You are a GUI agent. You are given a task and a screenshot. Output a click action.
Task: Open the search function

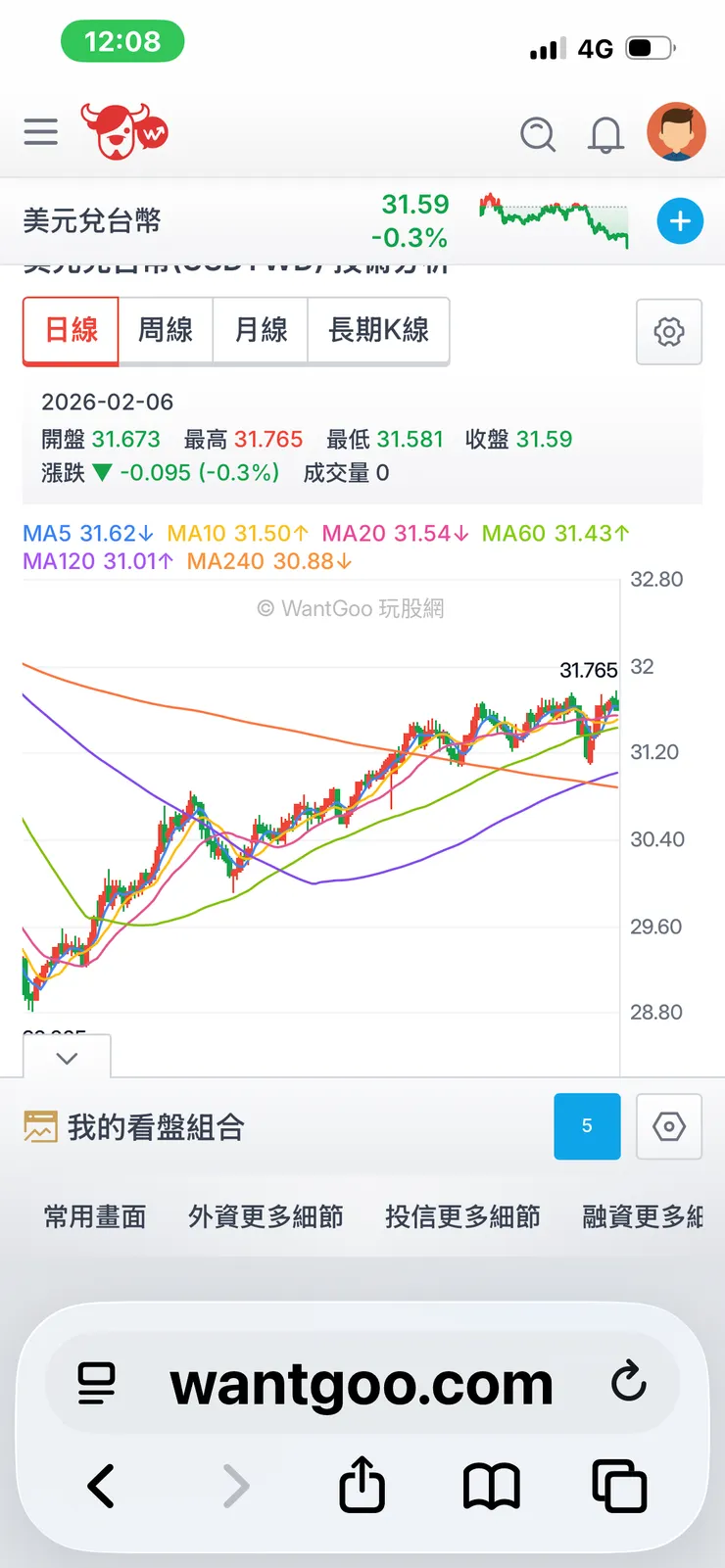538,135
